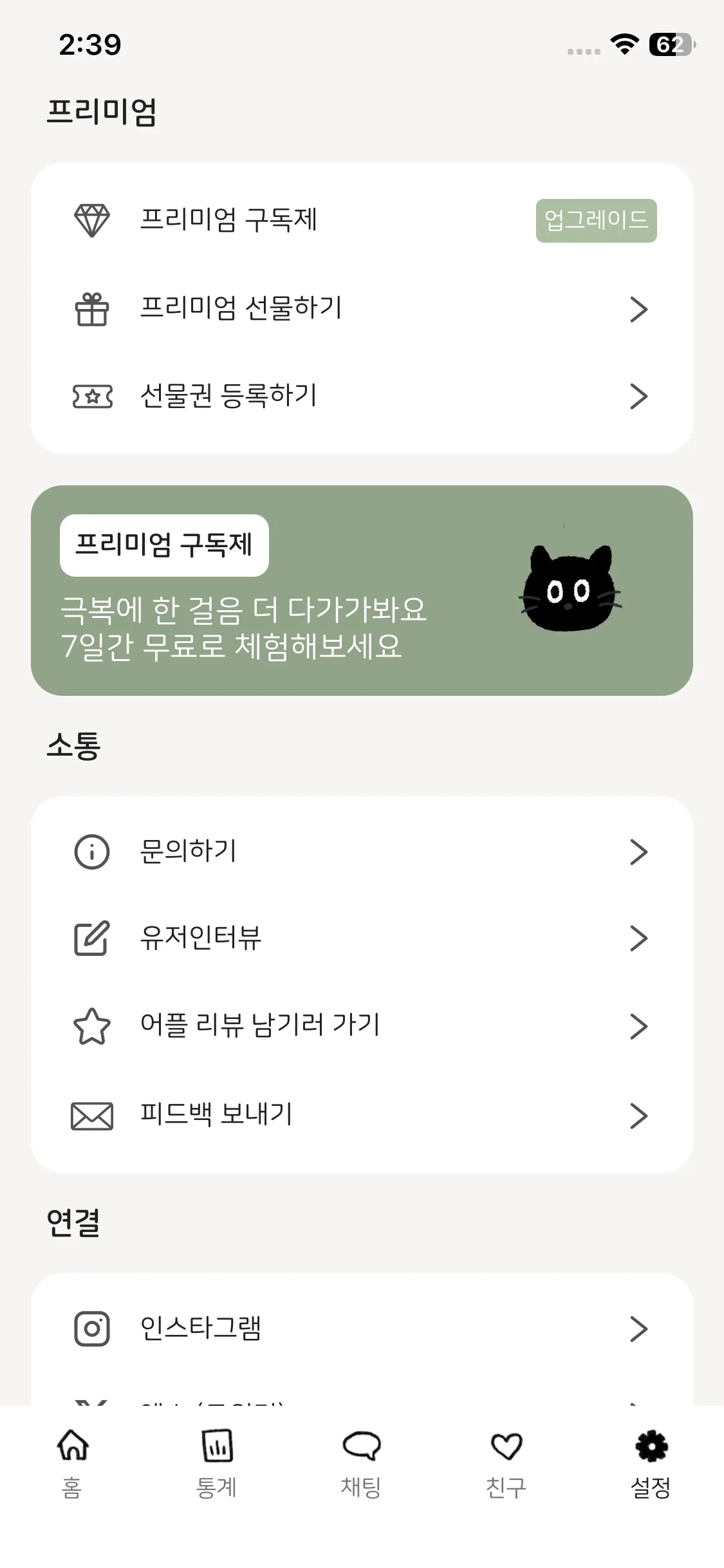Image resolution: width=724 pixels, height=1568 pixels.
Task: Select 어플 리뷰 남기러 가기
Action: 361,1026
